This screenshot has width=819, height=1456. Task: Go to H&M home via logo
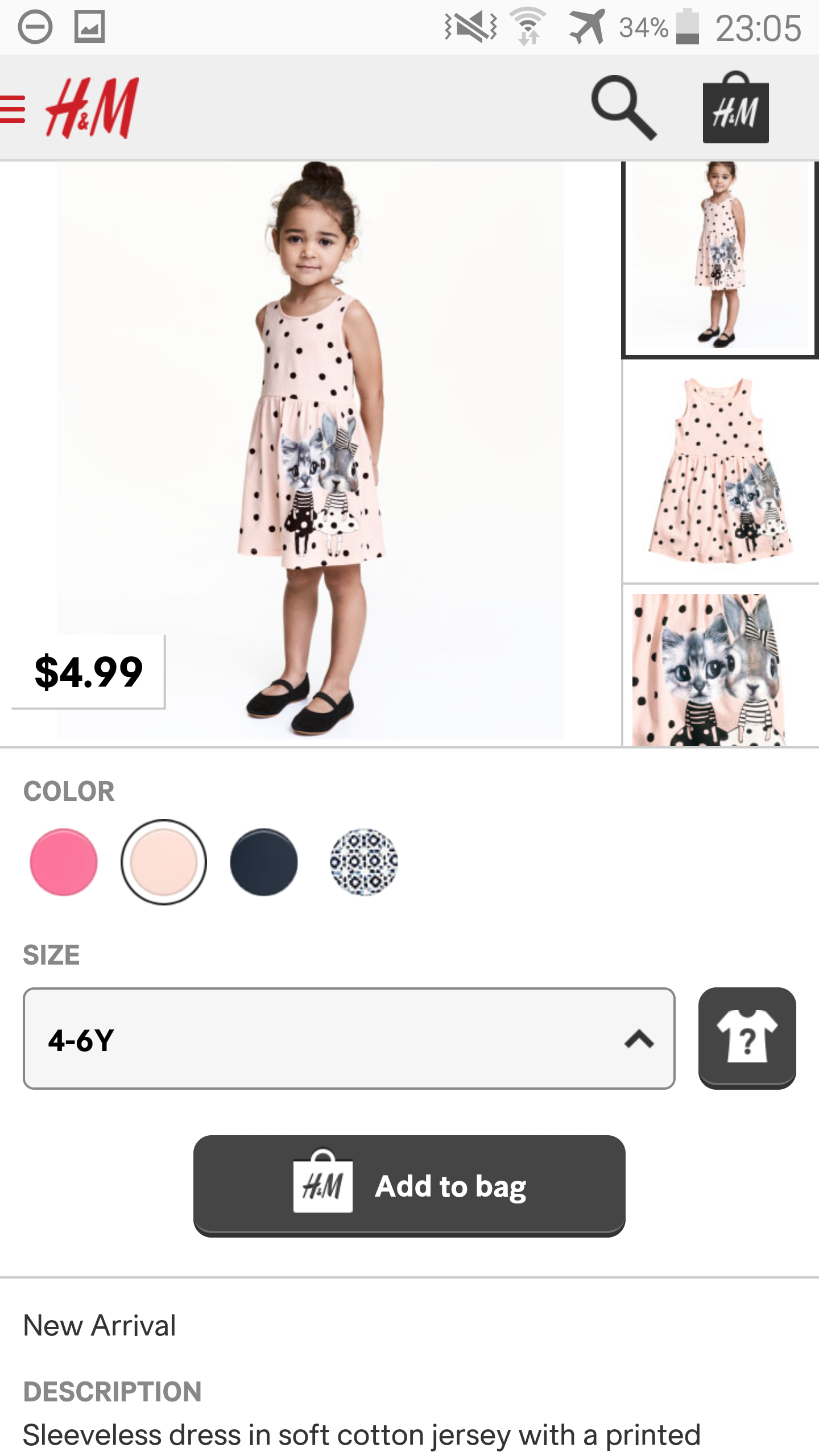pos(92,107)
